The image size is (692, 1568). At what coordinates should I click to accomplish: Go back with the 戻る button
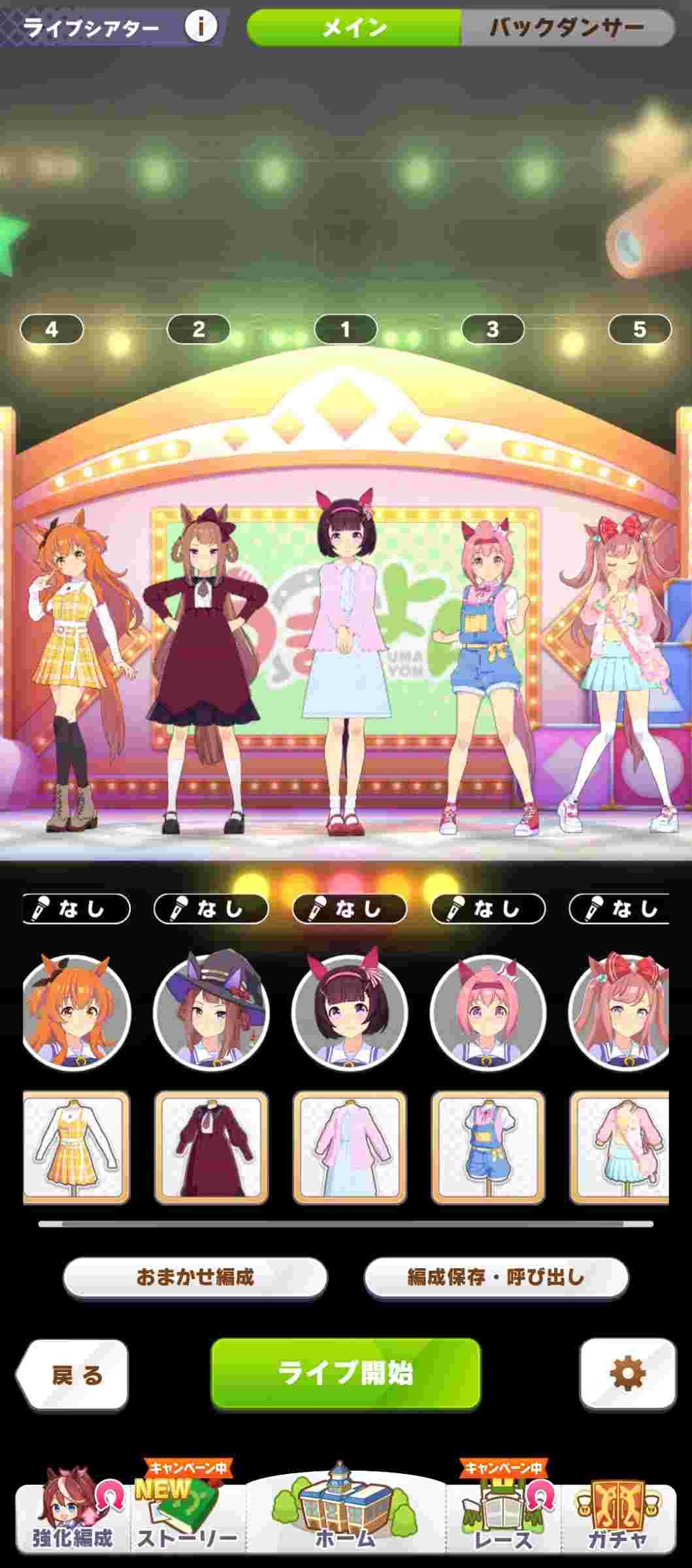(x=72, y=1374)
